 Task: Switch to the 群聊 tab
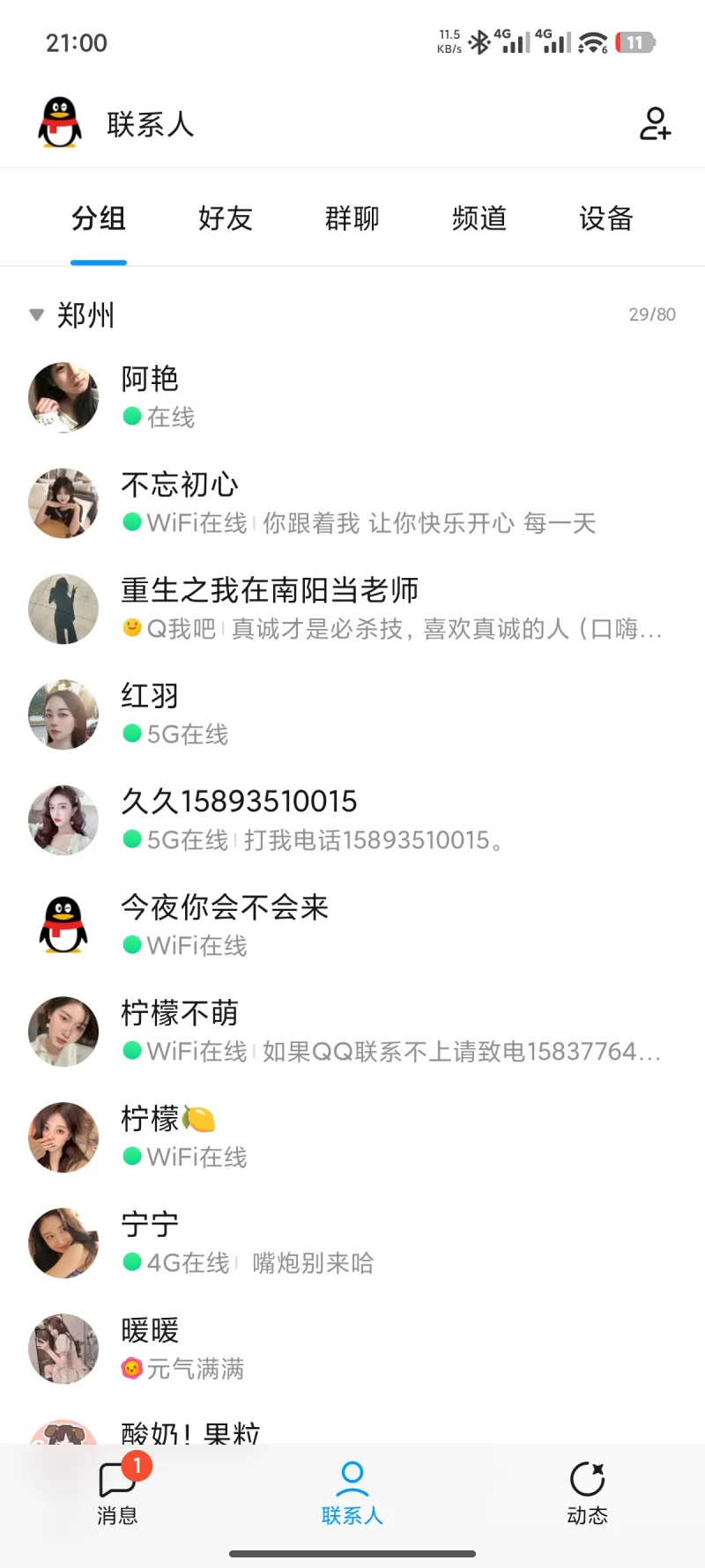pos(352,218)
